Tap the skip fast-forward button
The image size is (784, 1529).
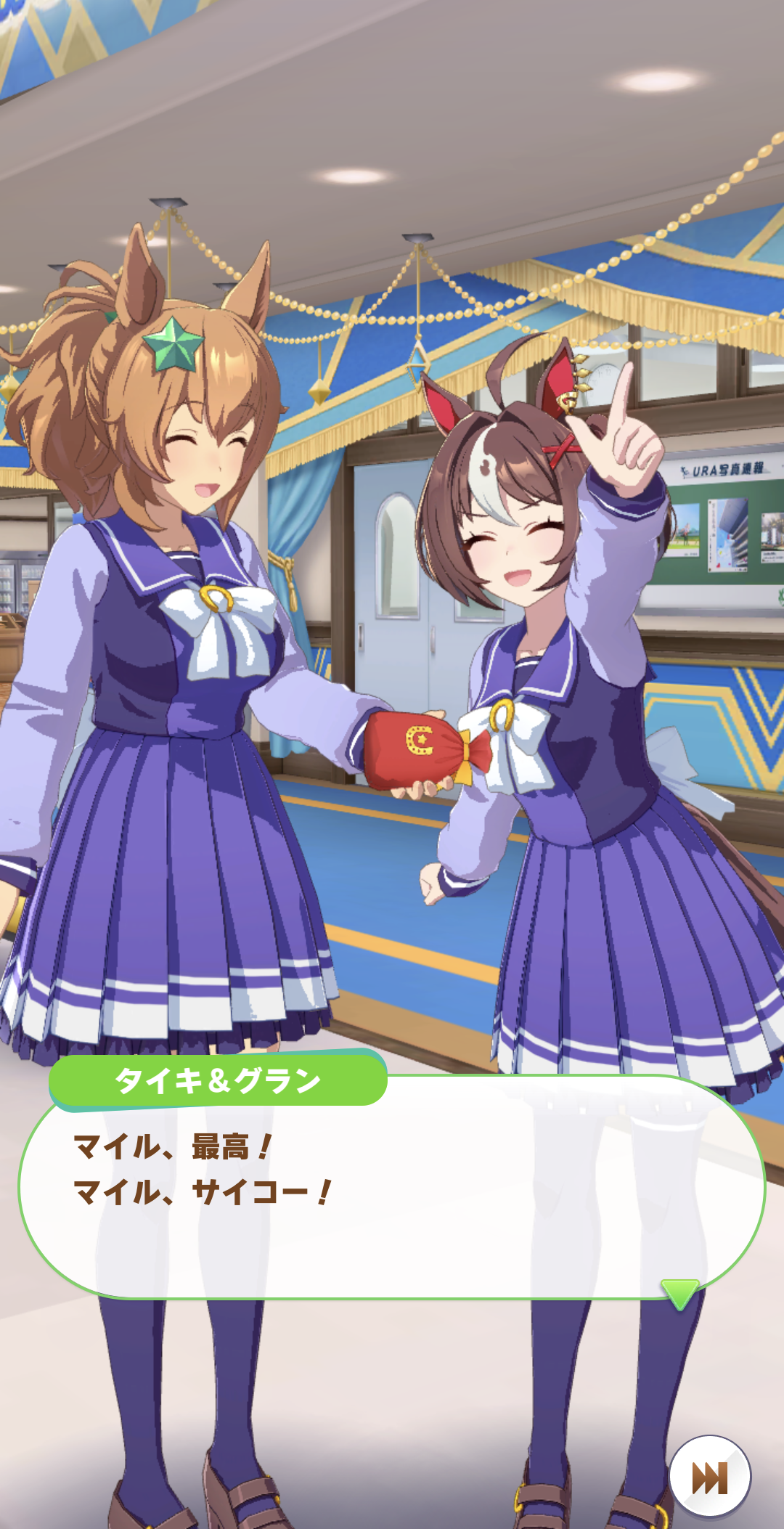click(709, 1477)
